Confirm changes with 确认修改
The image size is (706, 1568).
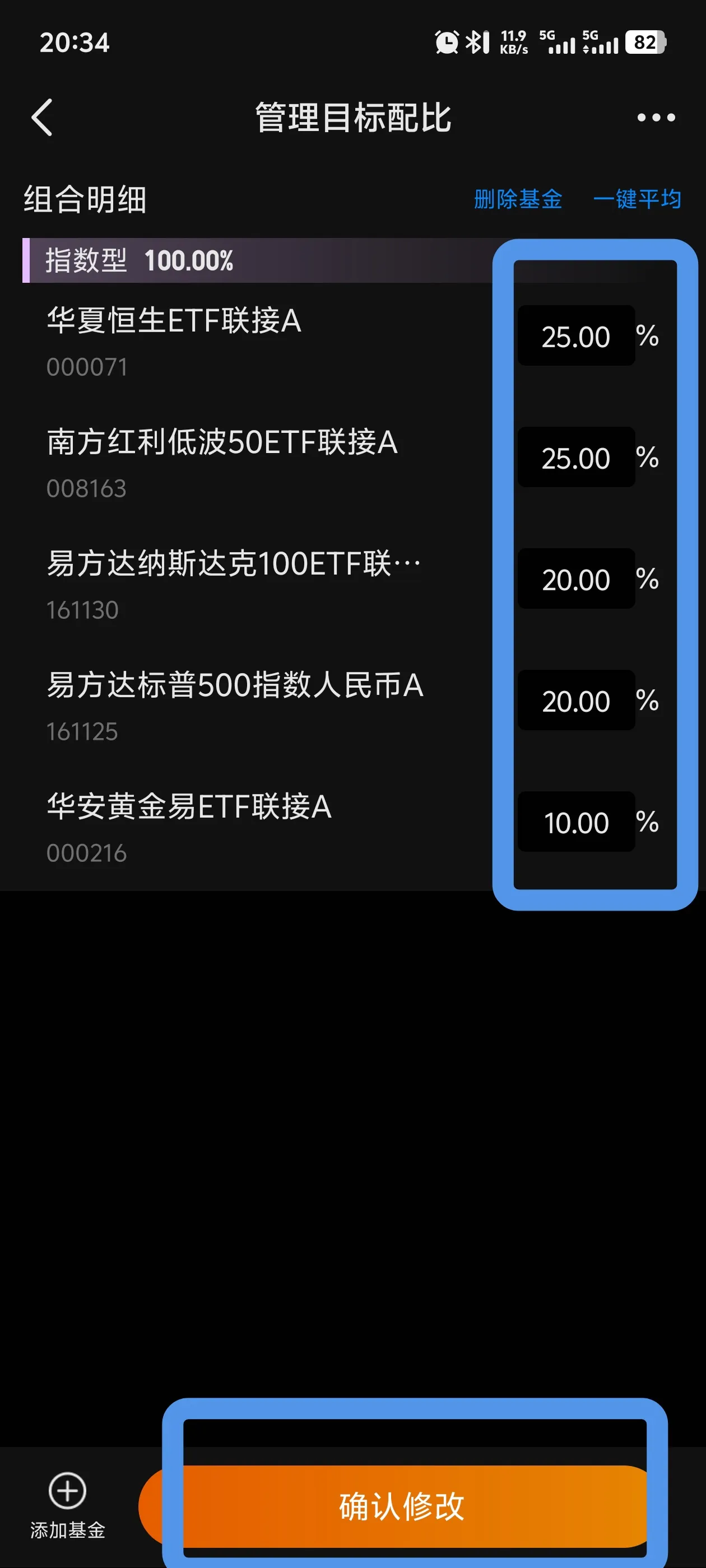pyautogui.click(x=401, y=1506)
